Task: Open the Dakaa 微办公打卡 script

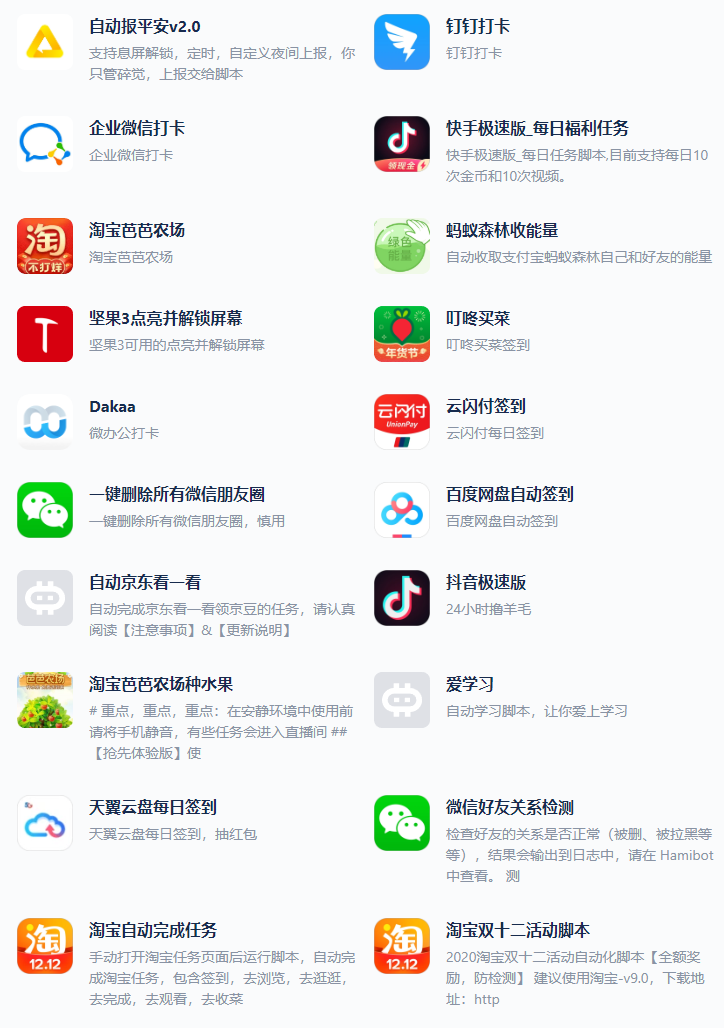Action: click(x=112, y=407)
